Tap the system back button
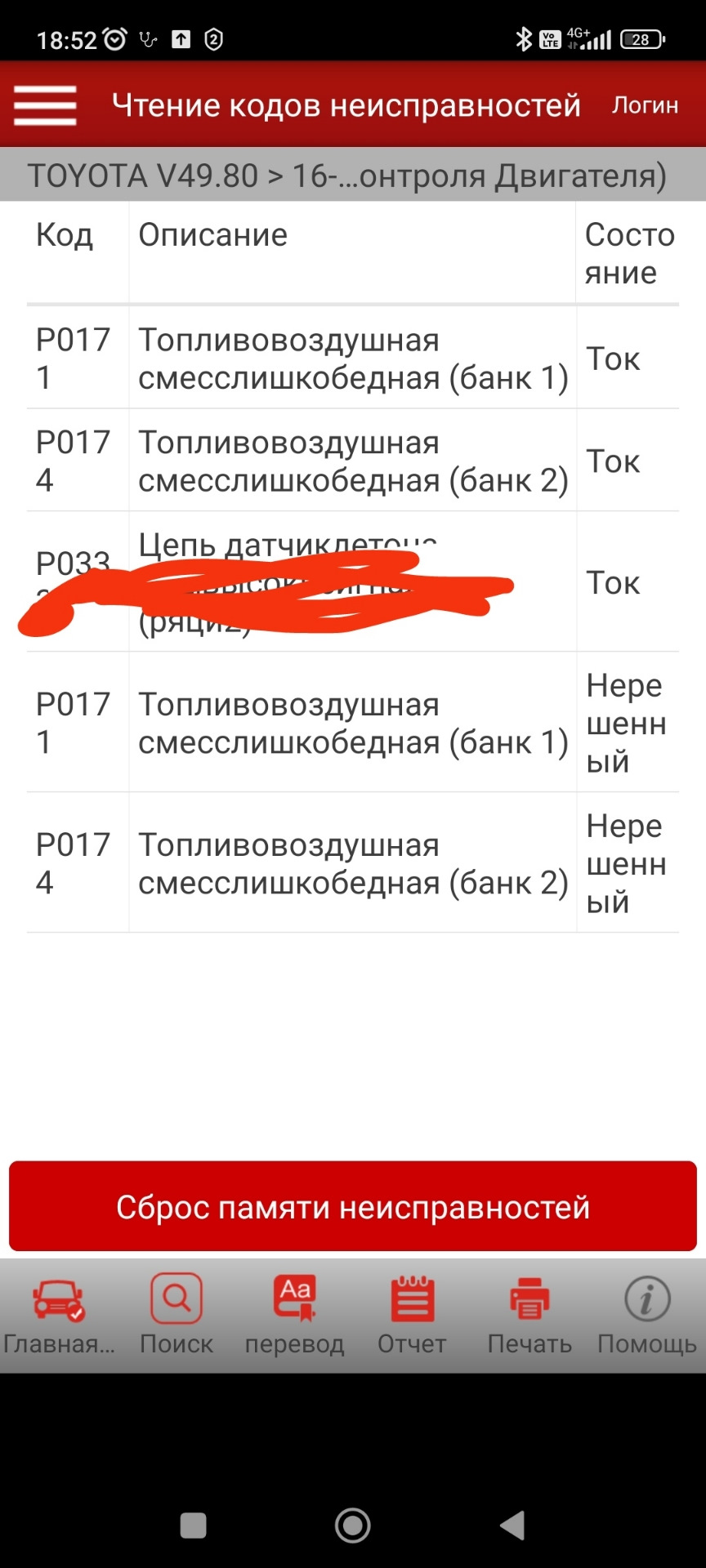 [x=512, y=1525]
